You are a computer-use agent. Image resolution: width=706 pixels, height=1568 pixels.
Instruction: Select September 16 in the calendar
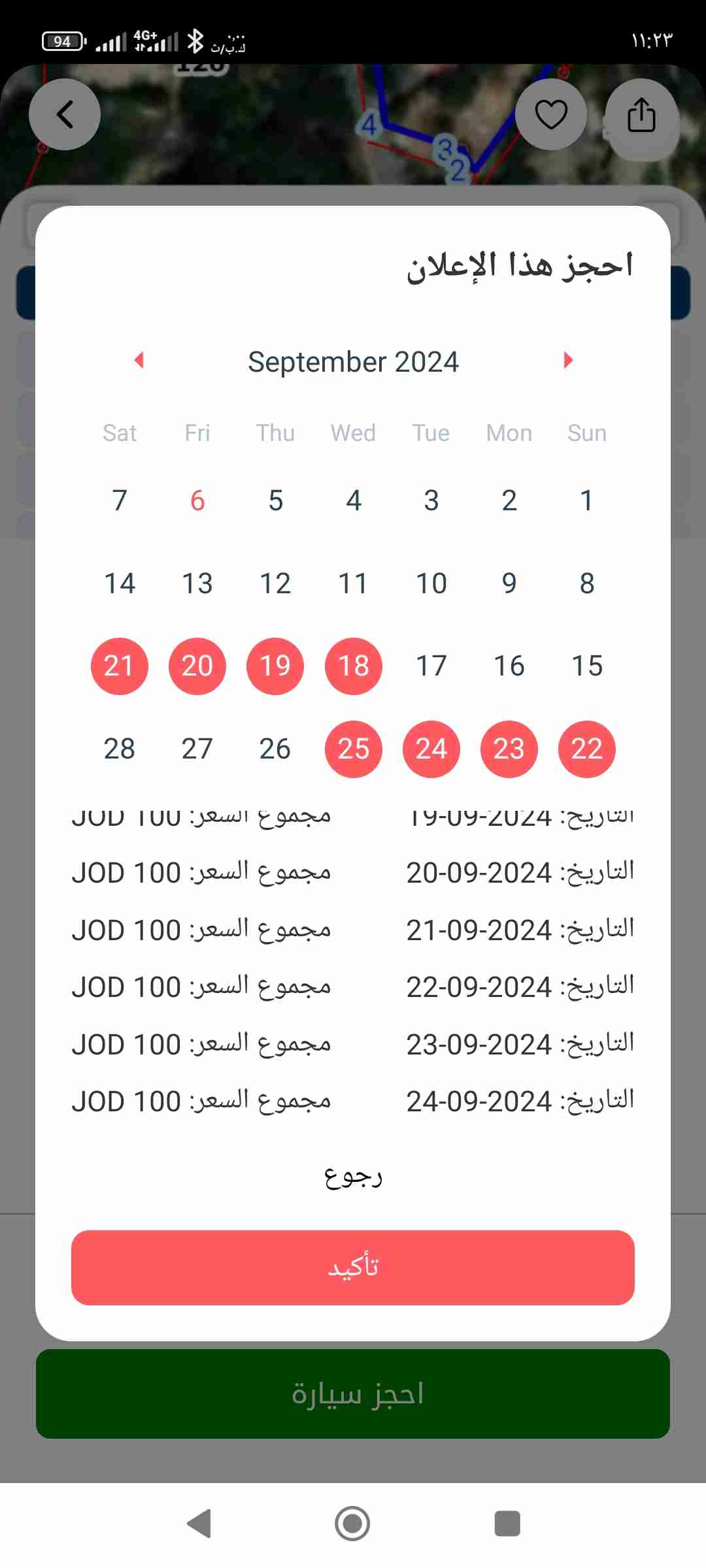pos(509,666)
